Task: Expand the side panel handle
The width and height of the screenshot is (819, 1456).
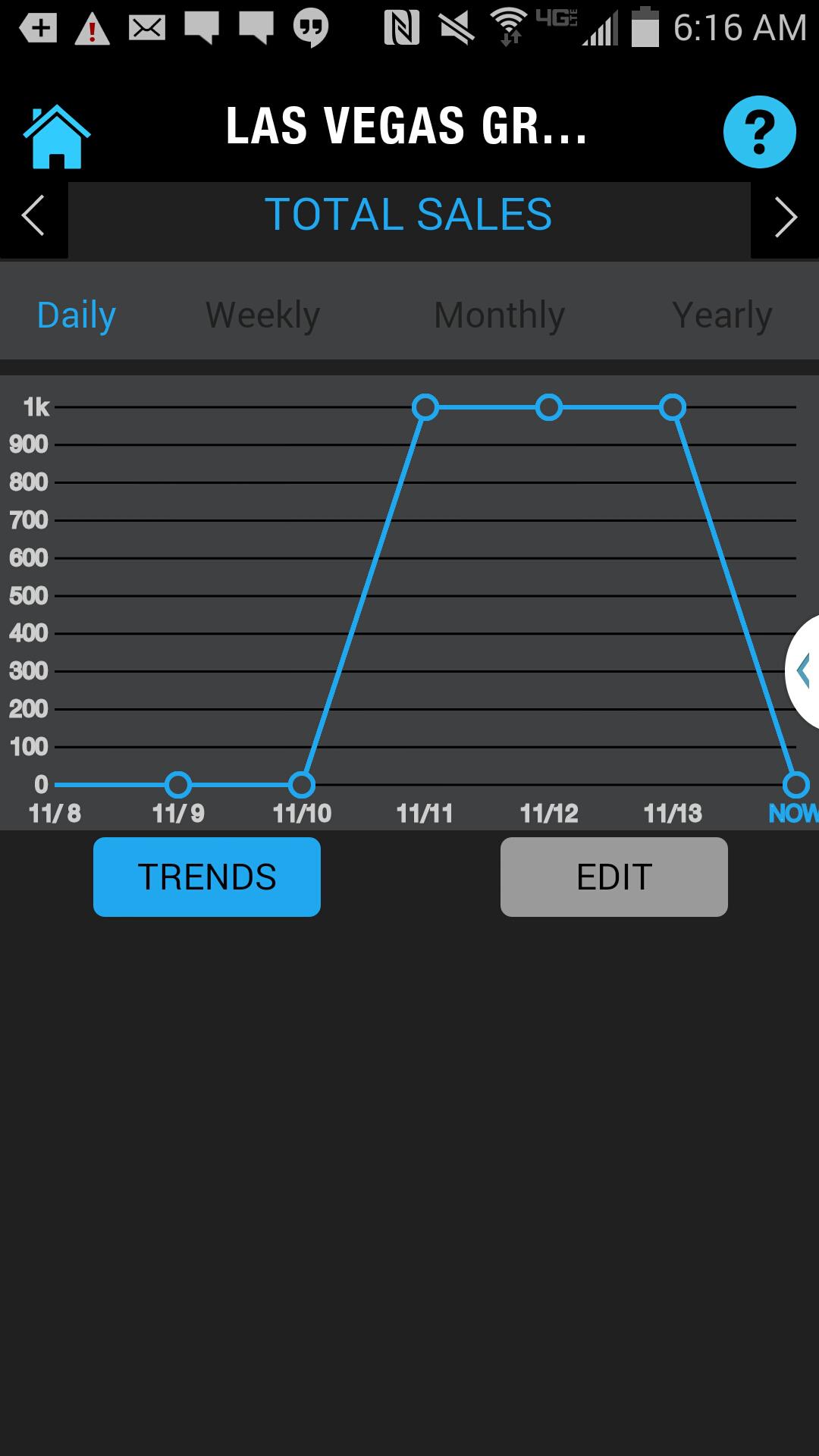Action: click(802, 671)
